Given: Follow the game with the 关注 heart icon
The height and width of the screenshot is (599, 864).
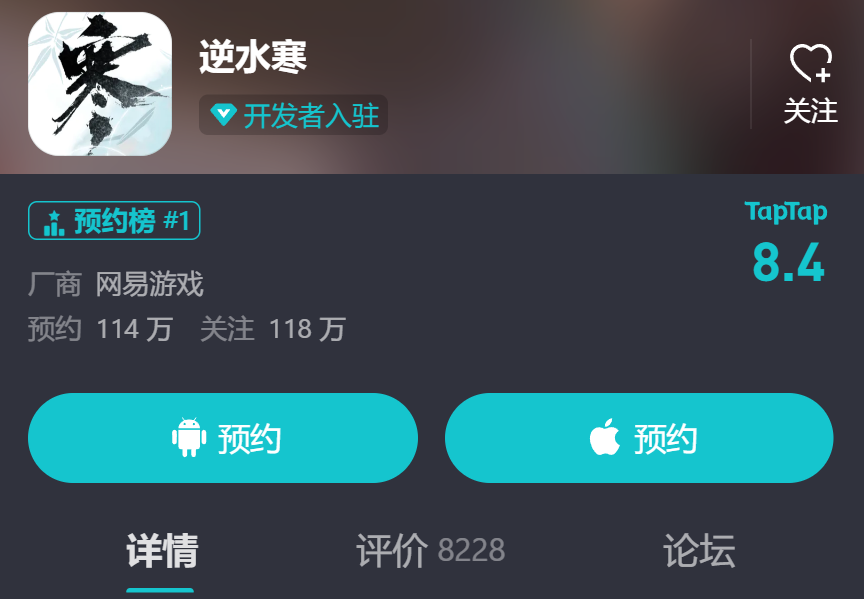Looking at the screenshot, I should (x=810, y=82).
